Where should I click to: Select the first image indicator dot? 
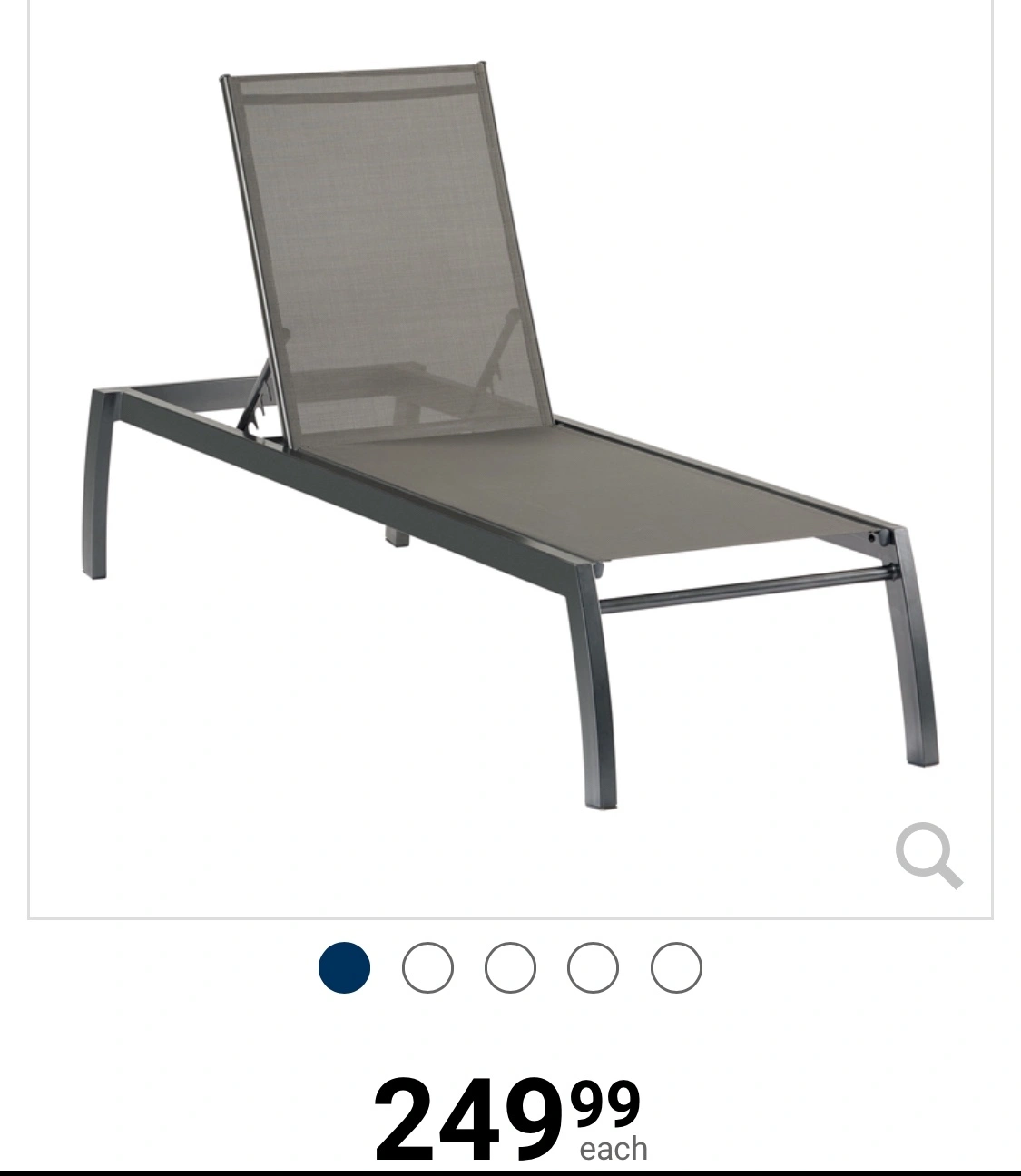tap(345, 967)
